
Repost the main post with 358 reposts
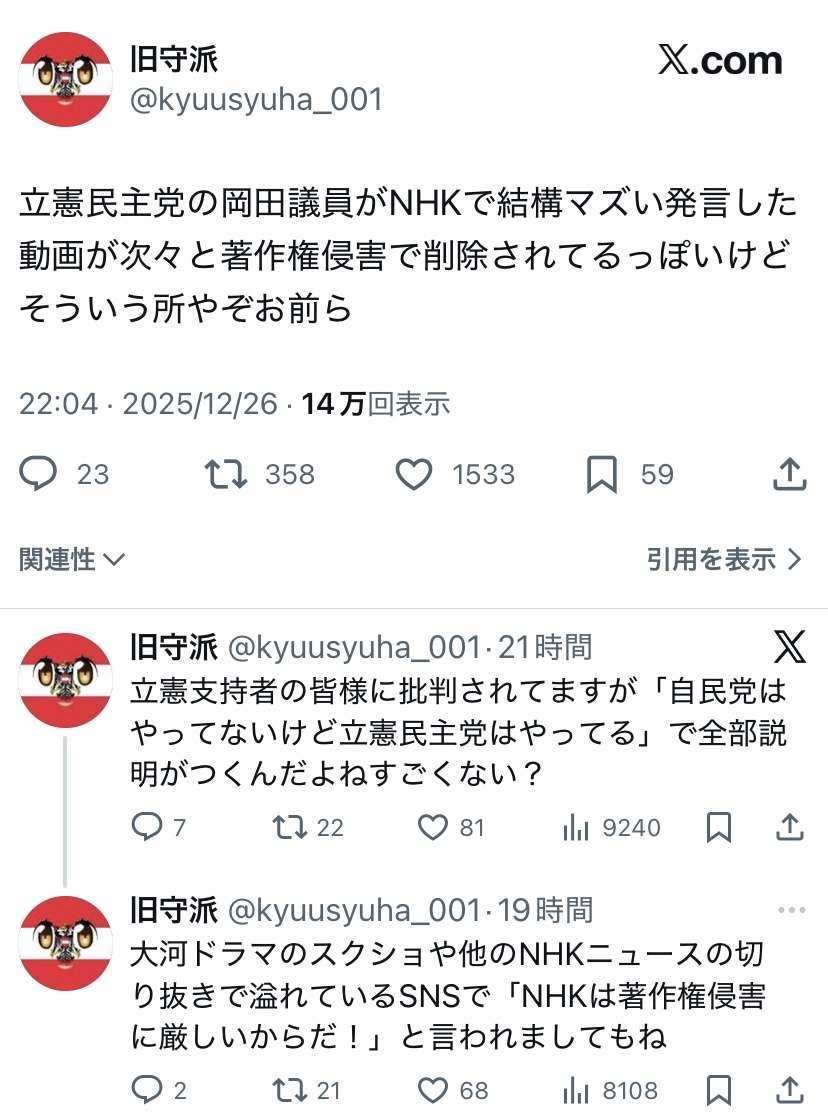(x=225, y=474)
